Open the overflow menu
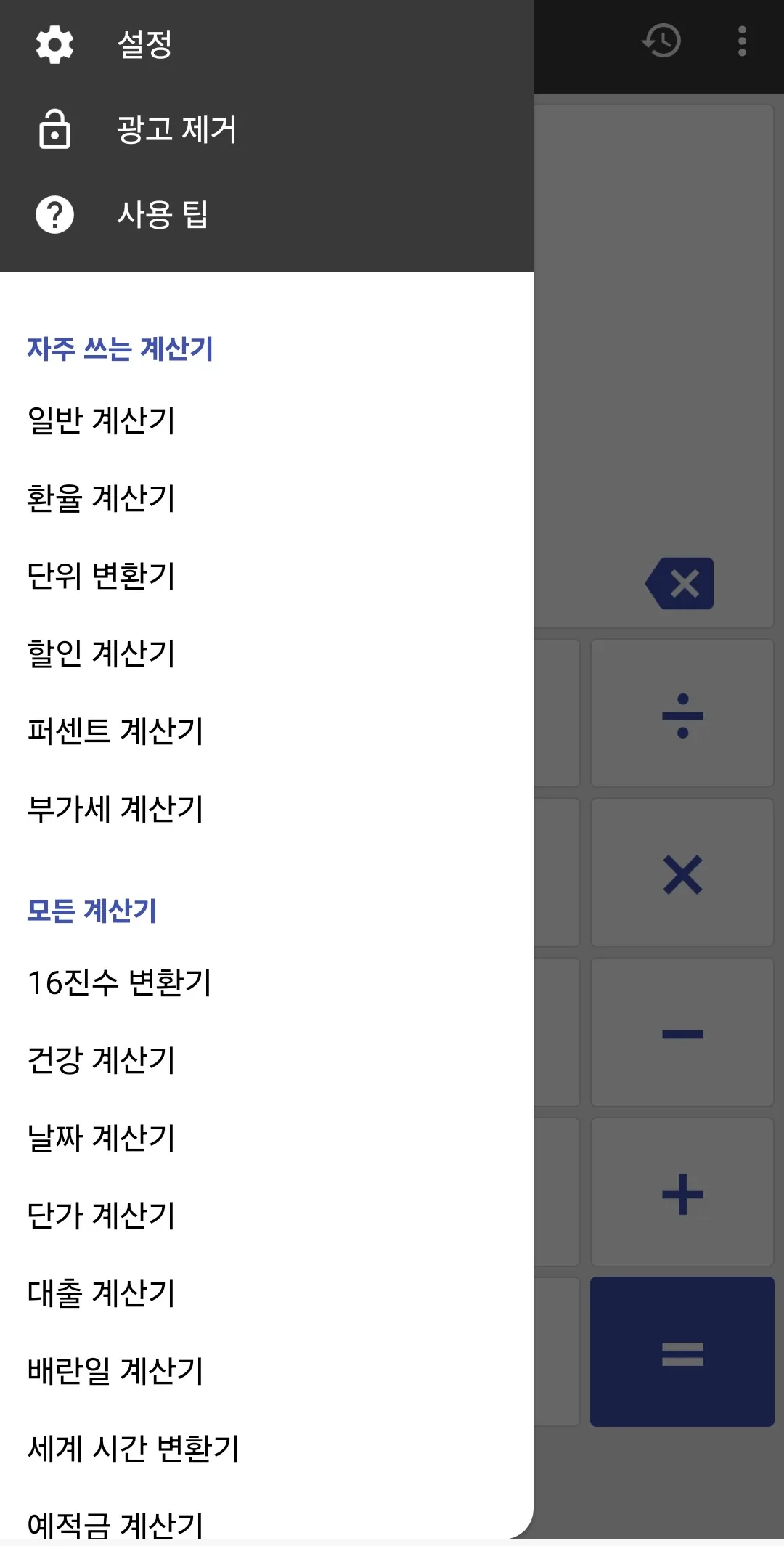 pos(742,41)
